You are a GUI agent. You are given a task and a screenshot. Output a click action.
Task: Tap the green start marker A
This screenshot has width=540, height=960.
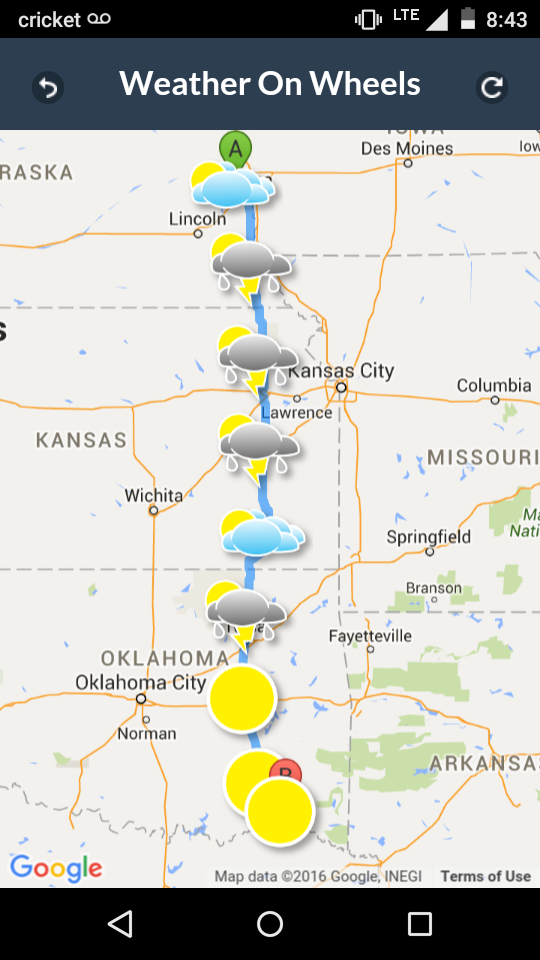click(x=236, y=148)
